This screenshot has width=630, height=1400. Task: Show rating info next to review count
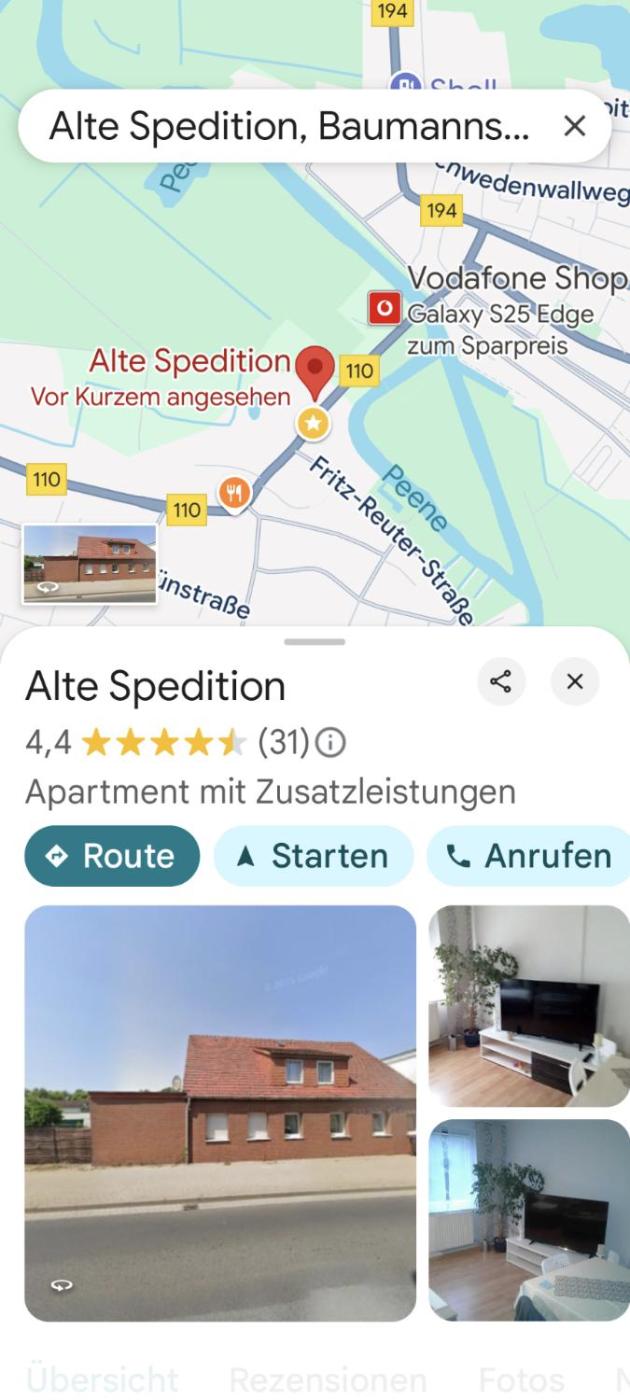[330, 742]
